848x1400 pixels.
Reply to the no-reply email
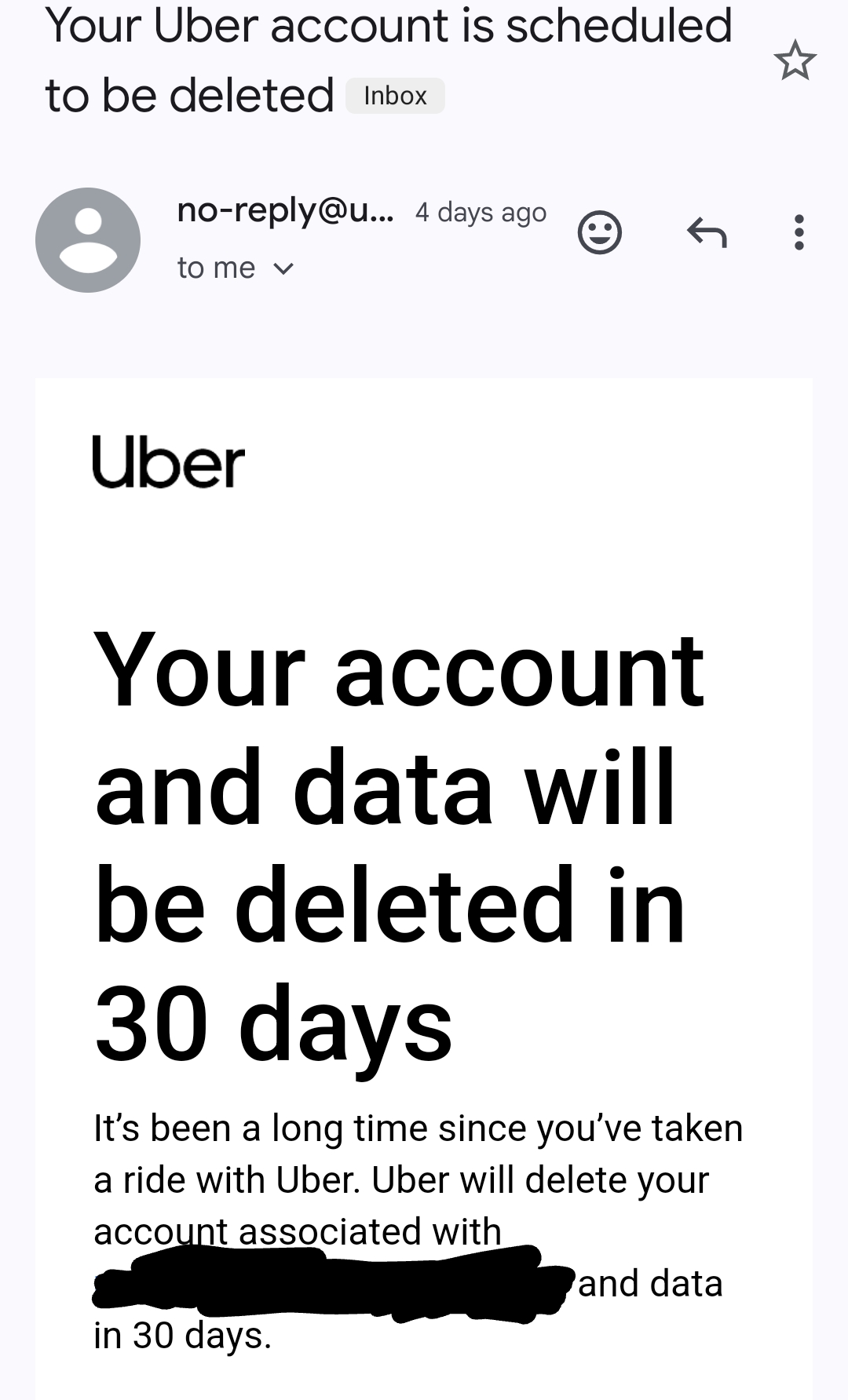(x=707, y=232)
